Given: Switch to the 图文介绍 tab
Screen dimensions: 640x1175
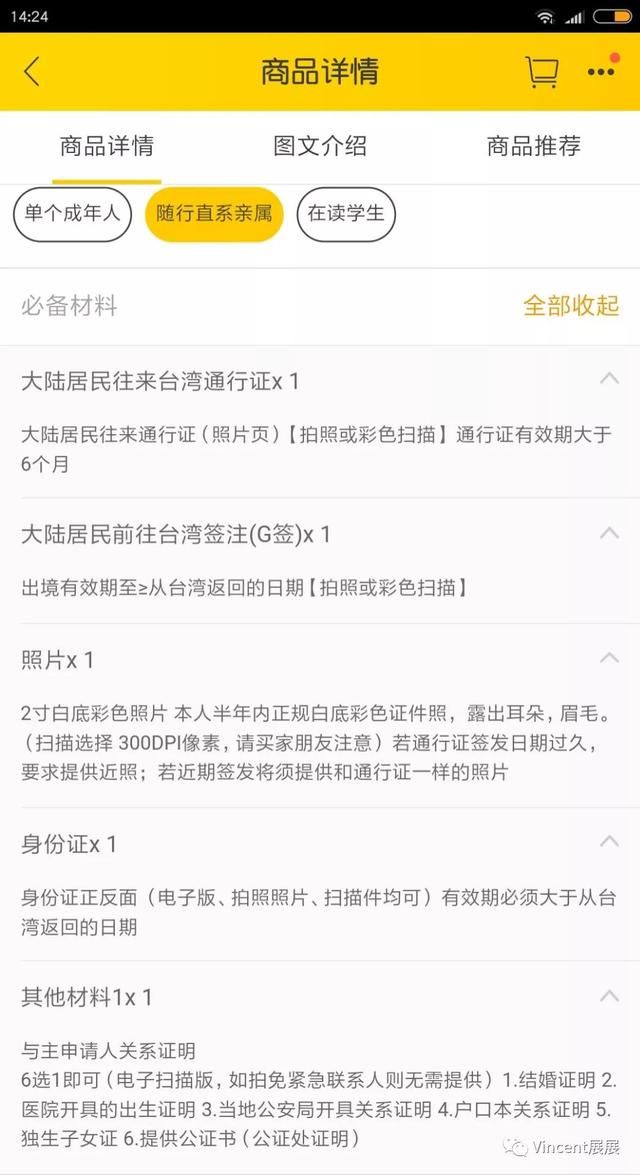Looking at the screenshot, I should (x=320, y=146).
